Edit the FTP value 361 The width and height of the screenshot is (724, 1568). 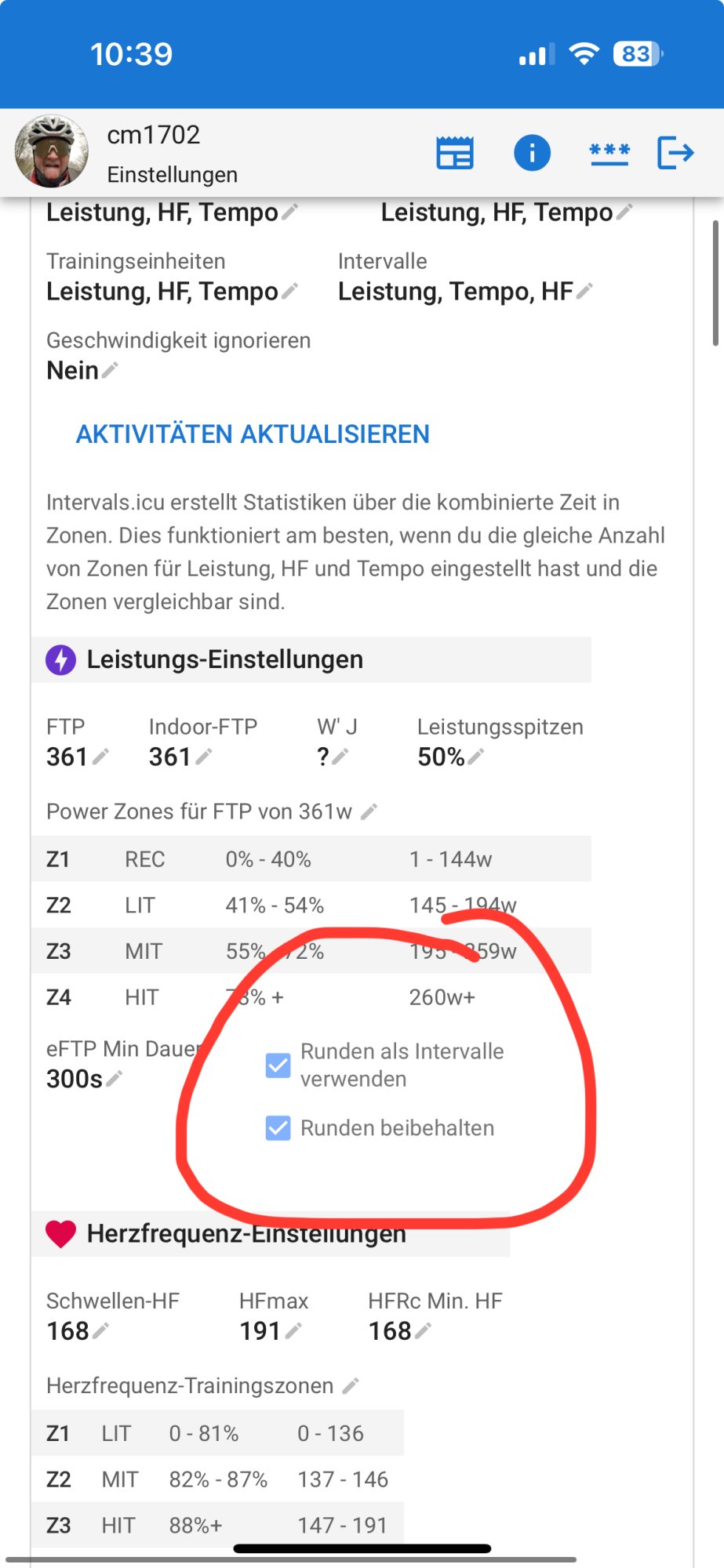coord(100,757)
